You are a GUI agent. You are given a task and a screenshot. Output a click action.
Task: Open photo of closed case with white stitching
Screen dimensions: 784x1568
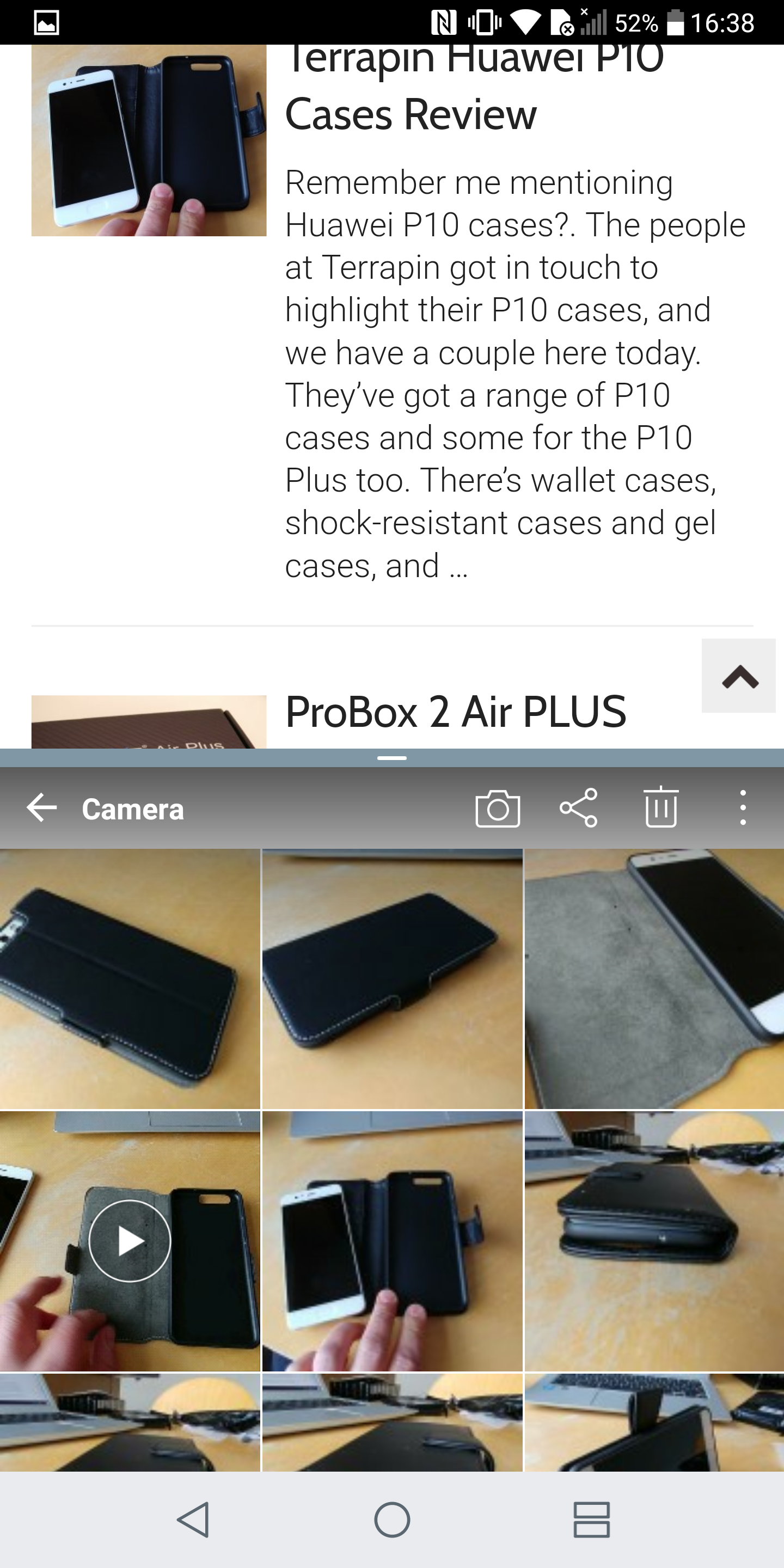point(392,978)
